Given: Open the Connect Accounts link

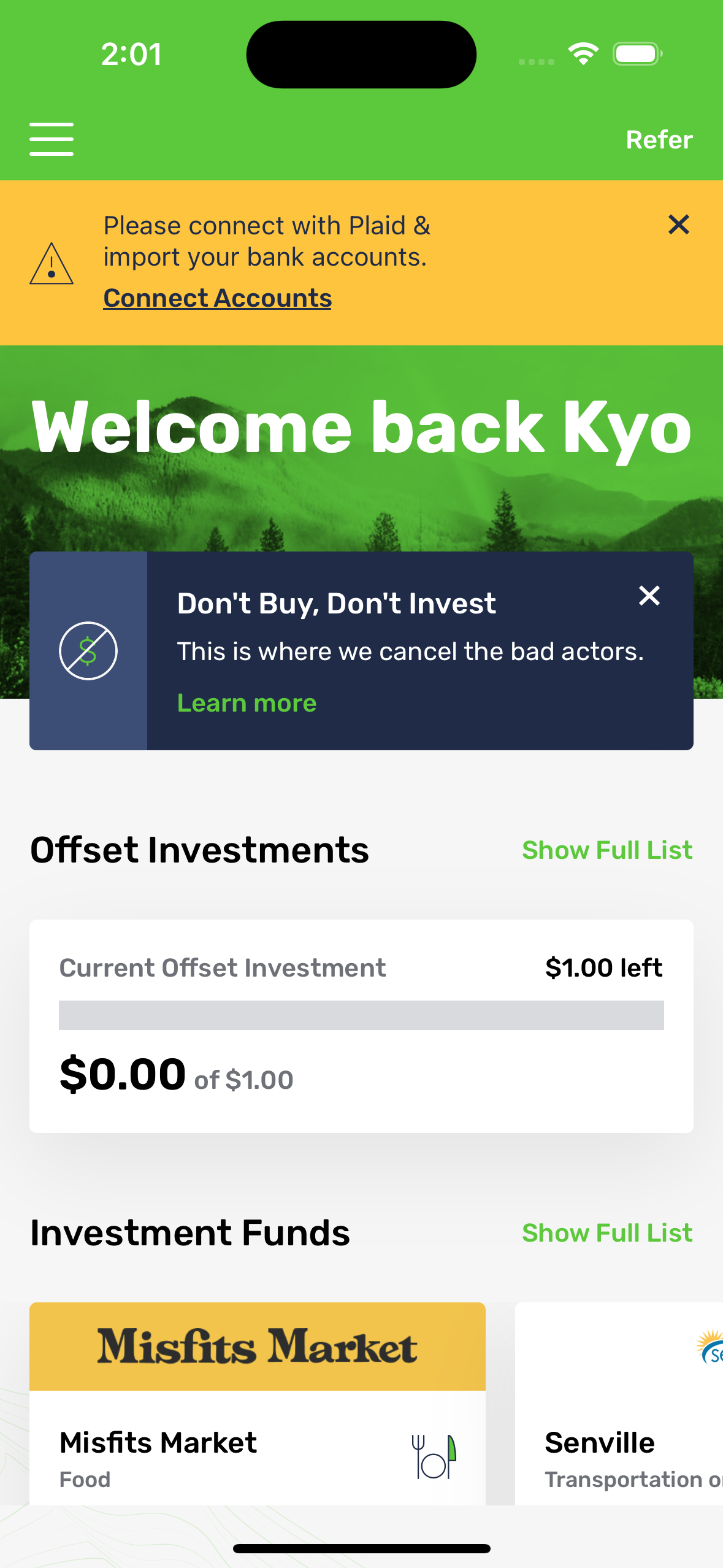Looking at the screenshot, I should (217, 298).
